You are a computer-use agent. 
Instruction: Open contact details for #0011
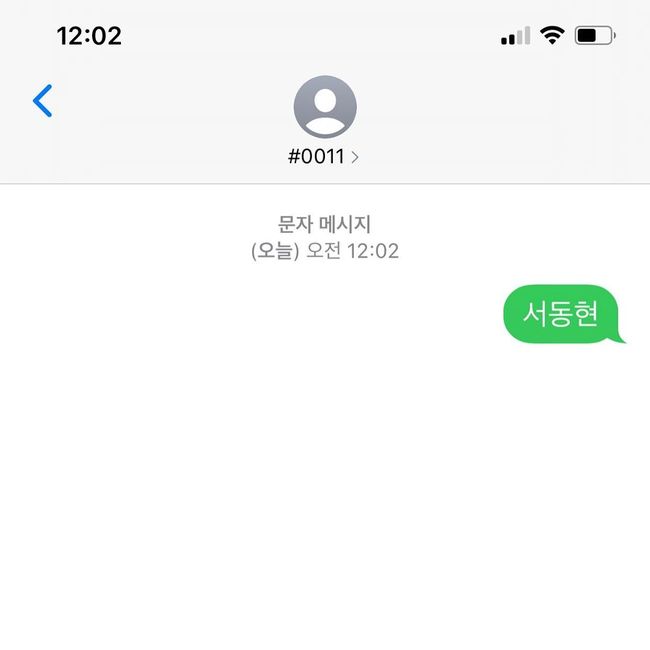(324, 156)
